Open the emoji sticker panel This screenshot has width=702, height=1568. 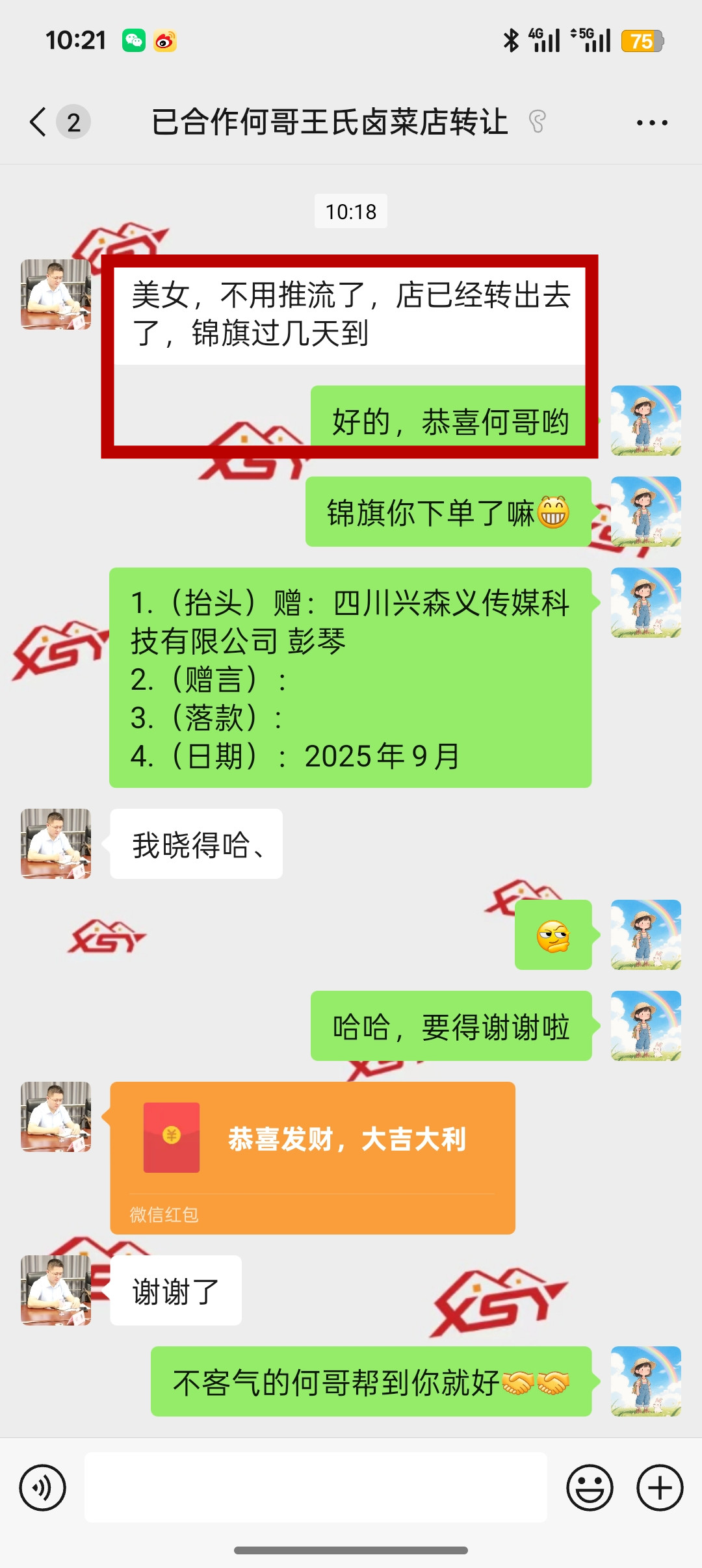590,1487
